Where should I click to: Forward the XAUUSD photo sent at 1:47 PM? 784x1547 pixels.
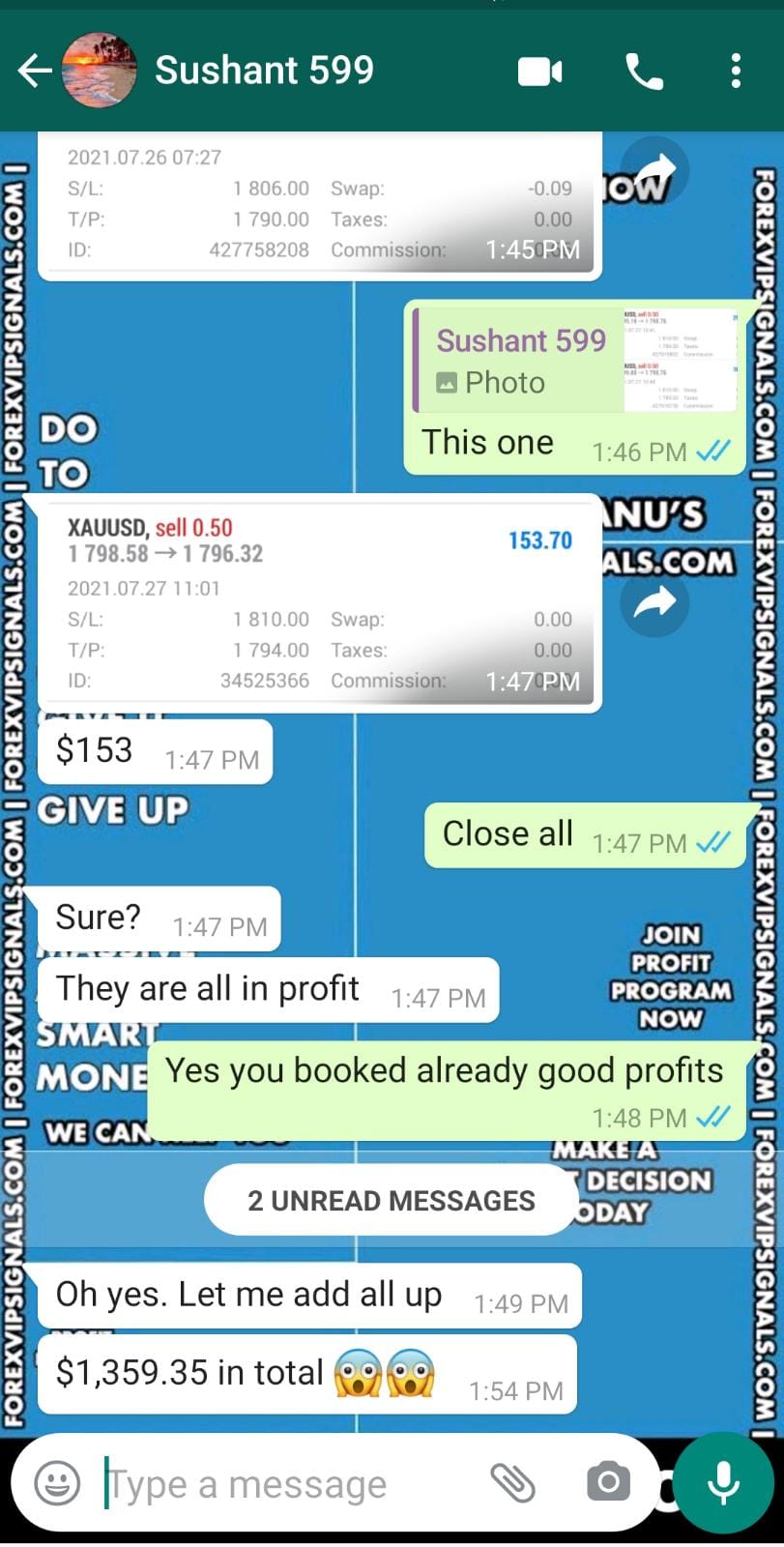[x=654, y=602]
